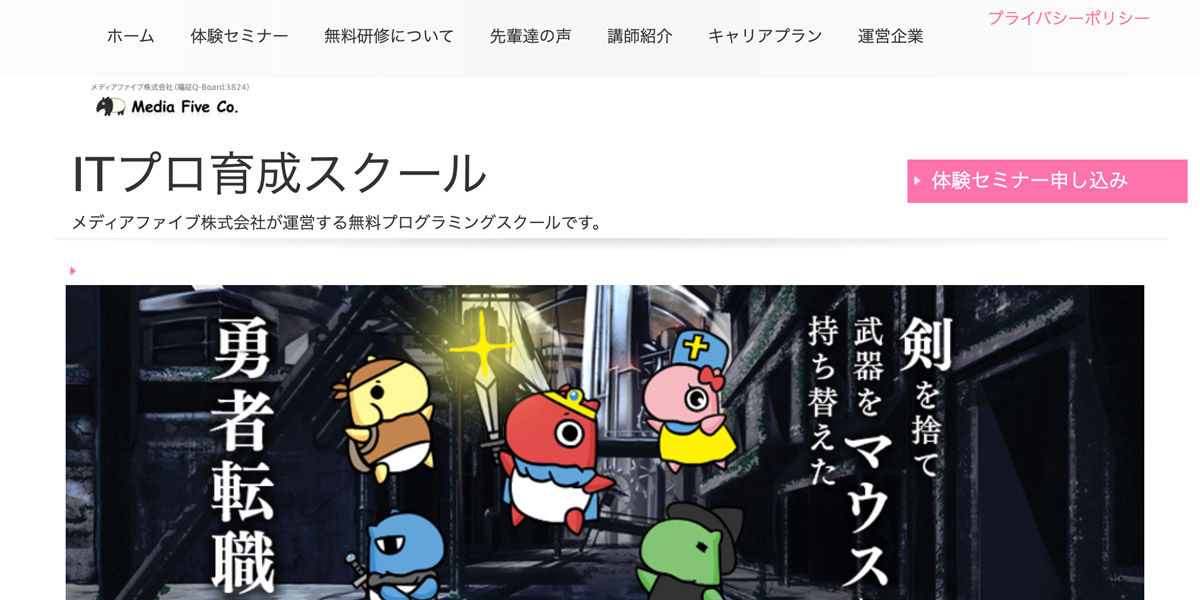Go to 運営企業 page

pos(890,36)
